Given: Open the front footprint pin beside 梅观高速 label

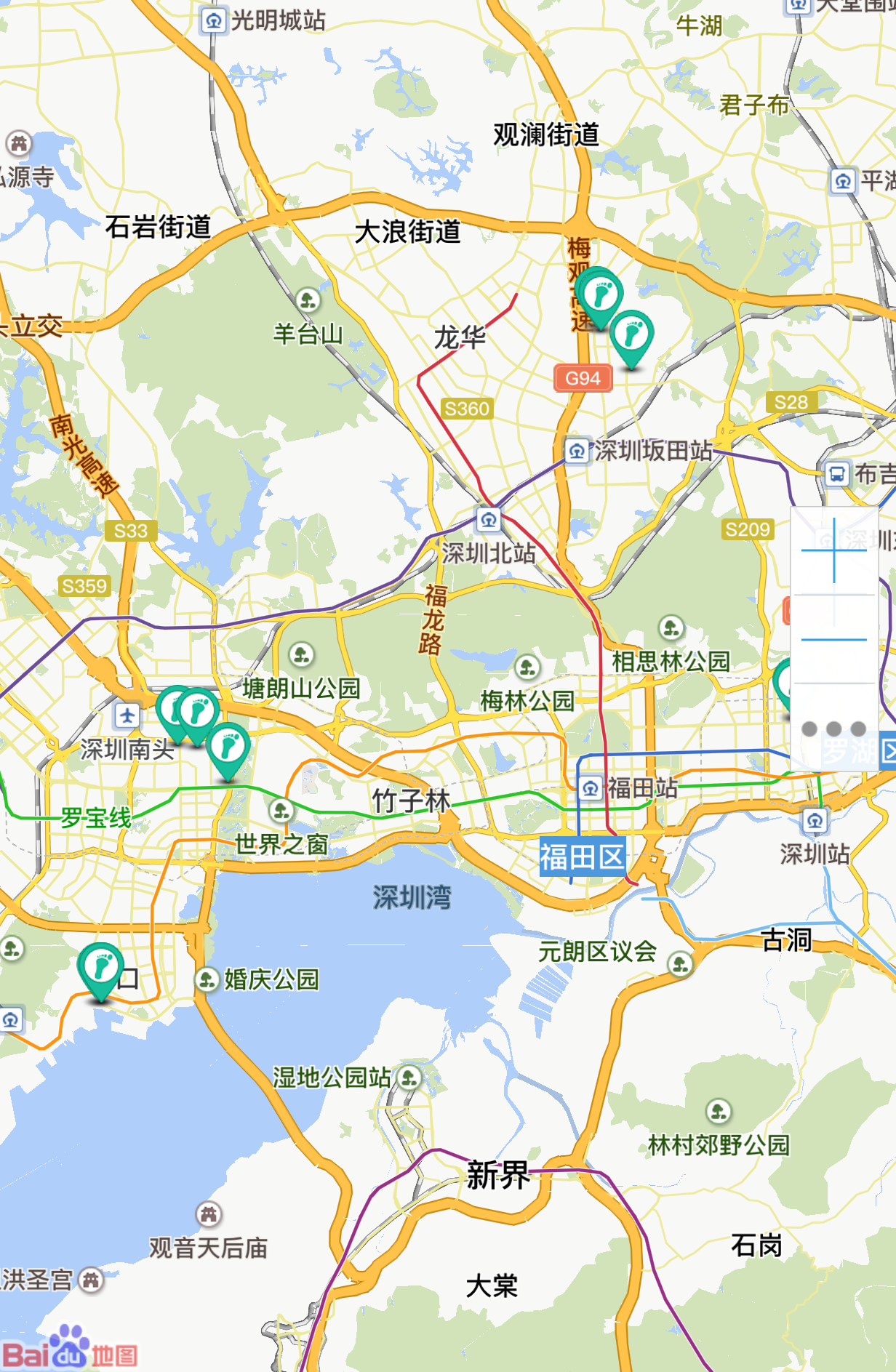Looking at the screenshot, I should pyautogui.click(x=601, y=296).
